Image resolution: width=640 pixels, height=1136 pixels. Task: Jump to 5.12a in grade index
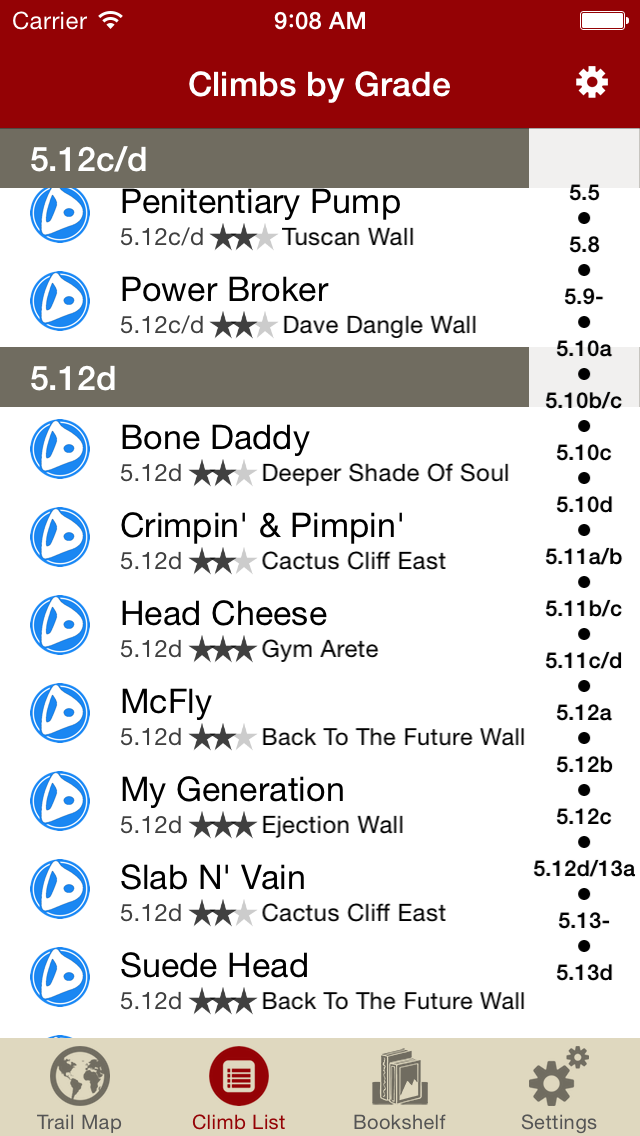[584, 713]
